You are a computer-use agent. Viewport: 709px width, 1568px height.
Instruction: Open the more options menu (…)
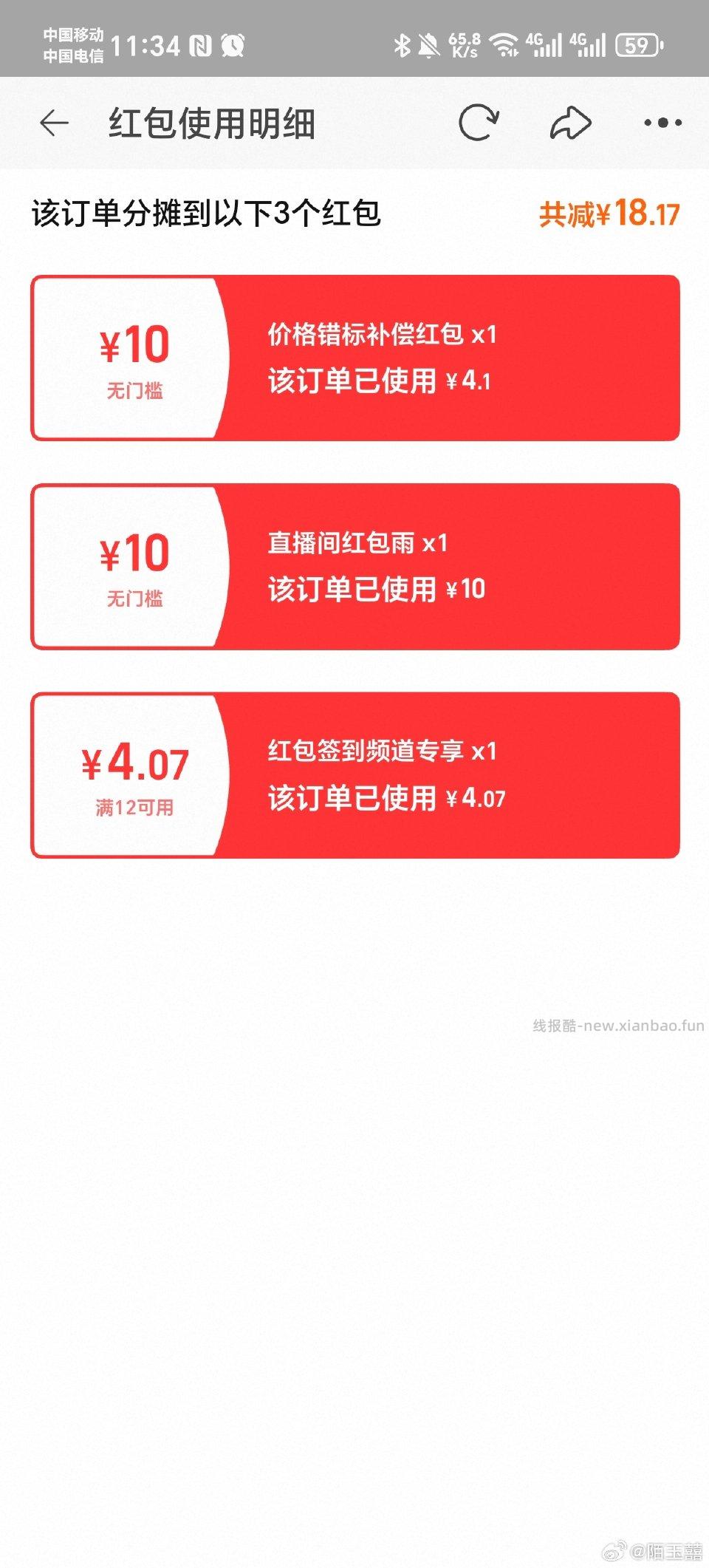[662, 123]
